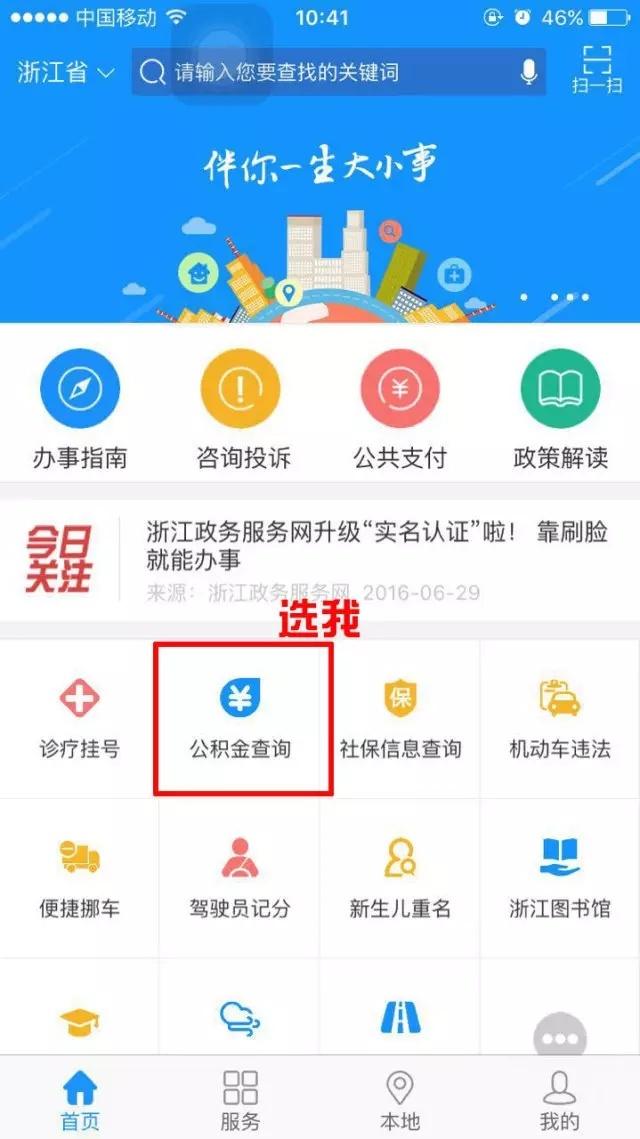Open 浙江图书馆
The width and height of the screenshot is (640, 1139).
tap(560, 878)
